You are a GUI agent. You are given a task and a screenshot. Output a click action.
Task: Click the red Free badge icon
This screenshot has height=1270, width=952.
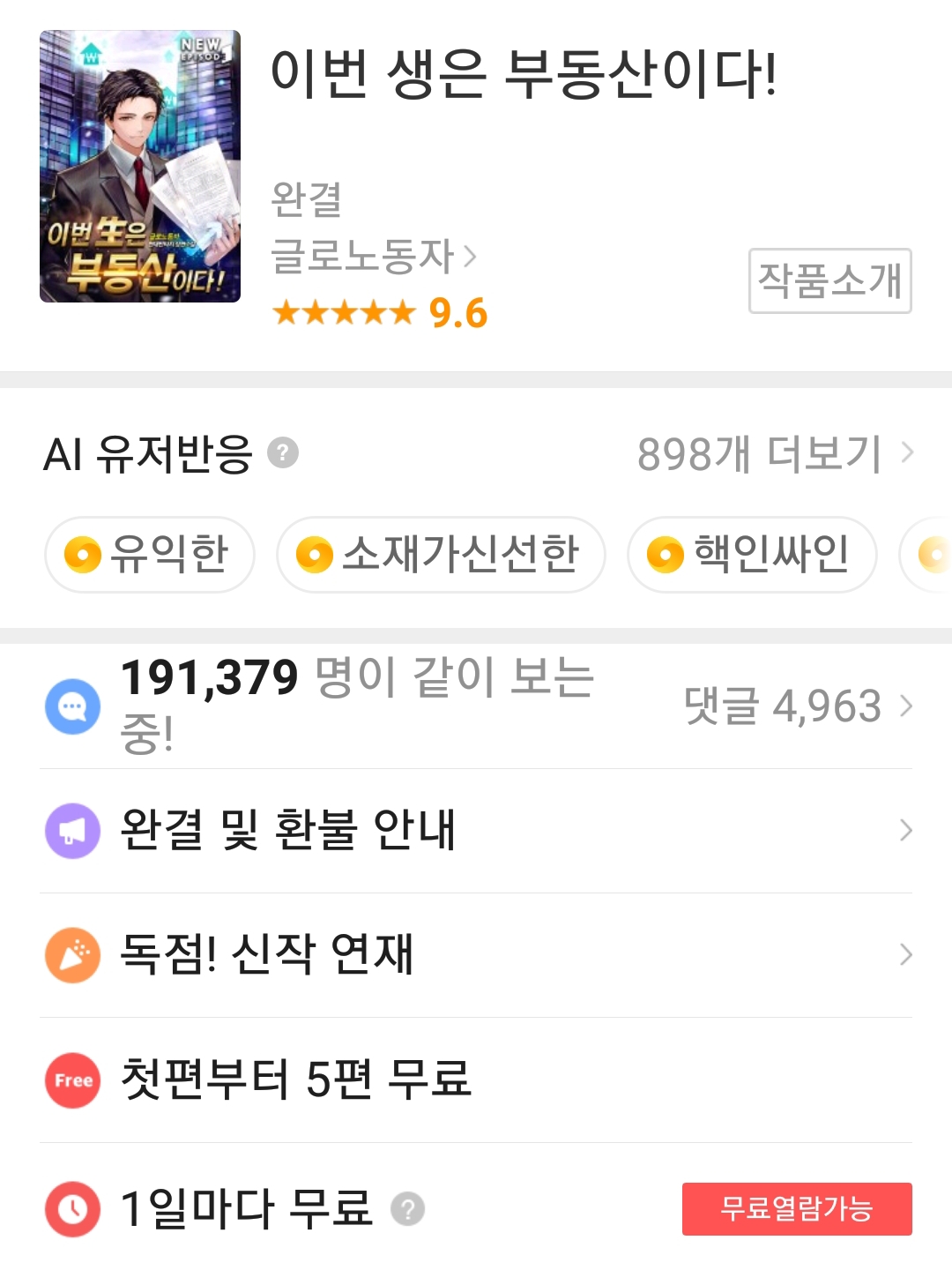click(72, 1080)
